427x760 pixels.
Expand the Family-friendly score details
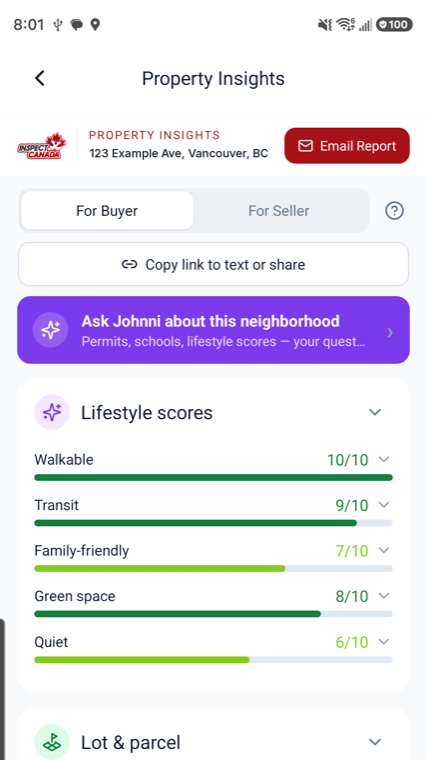click(384, 551)
